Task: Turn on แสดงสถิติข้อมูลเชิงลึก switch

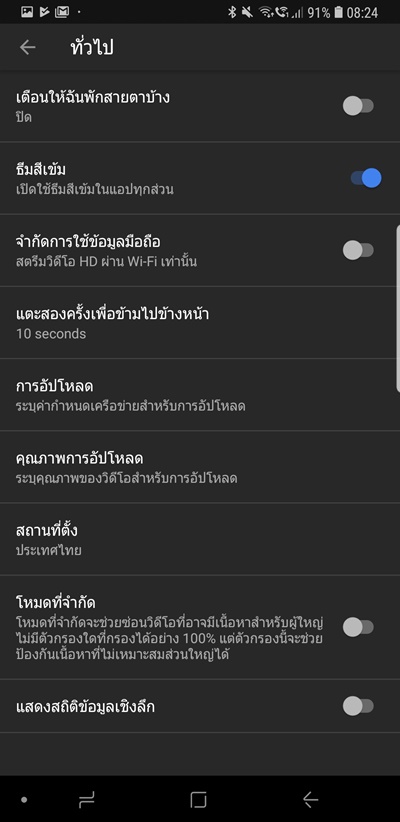Action: (x=358, y=706)
